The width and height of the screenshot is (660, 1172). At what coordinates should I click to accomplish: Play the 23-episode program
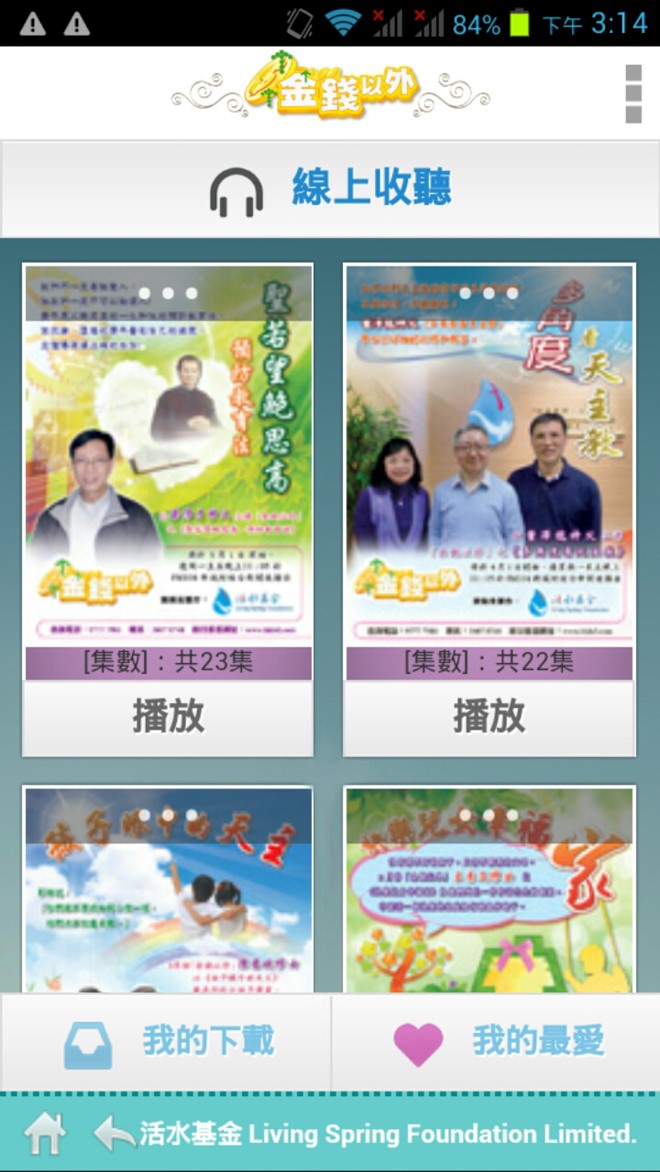point(168,717)
